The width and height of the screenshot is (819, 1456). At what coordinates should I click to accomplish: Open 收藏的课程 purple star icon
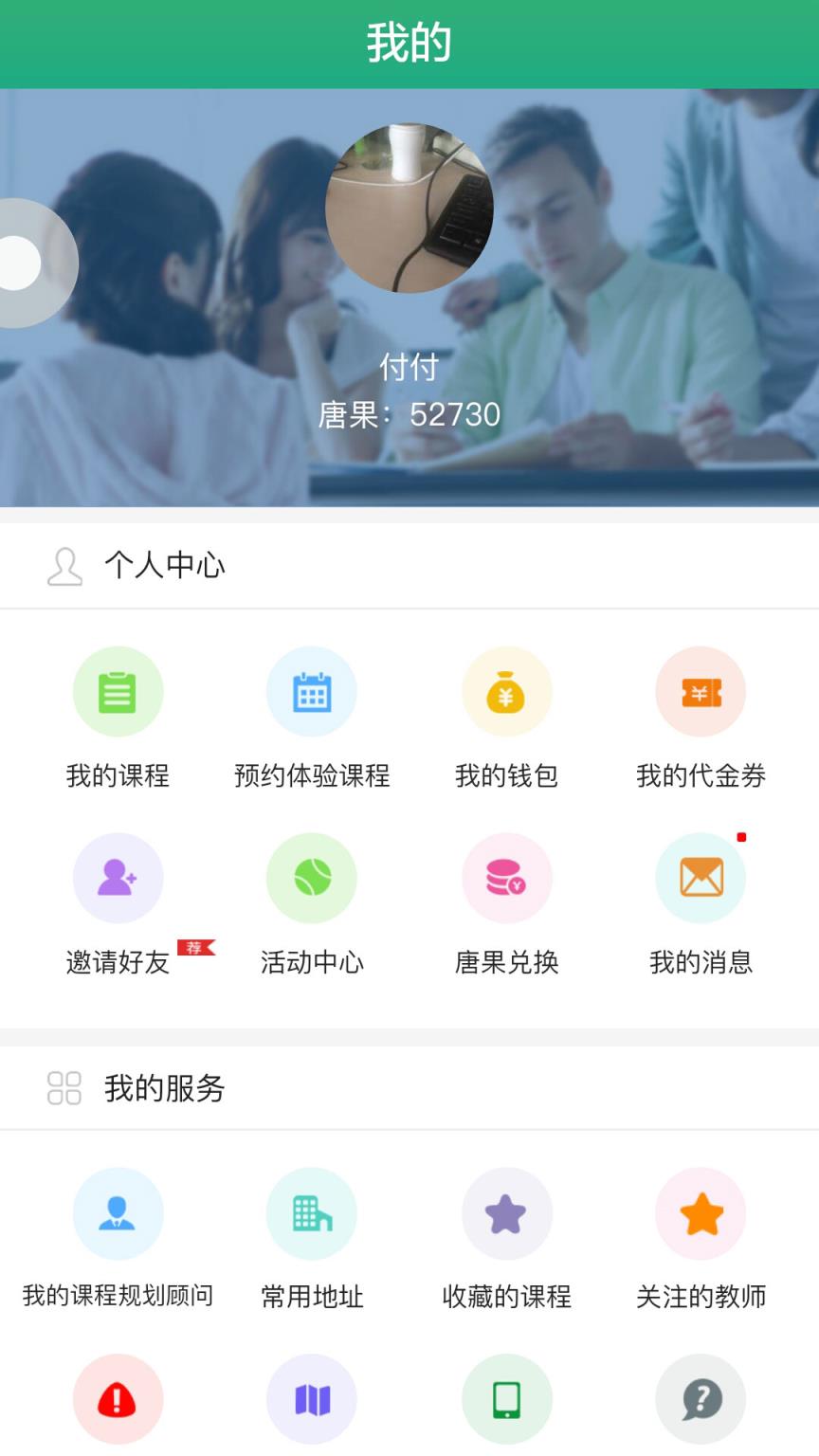click(x=506, y=1213)
